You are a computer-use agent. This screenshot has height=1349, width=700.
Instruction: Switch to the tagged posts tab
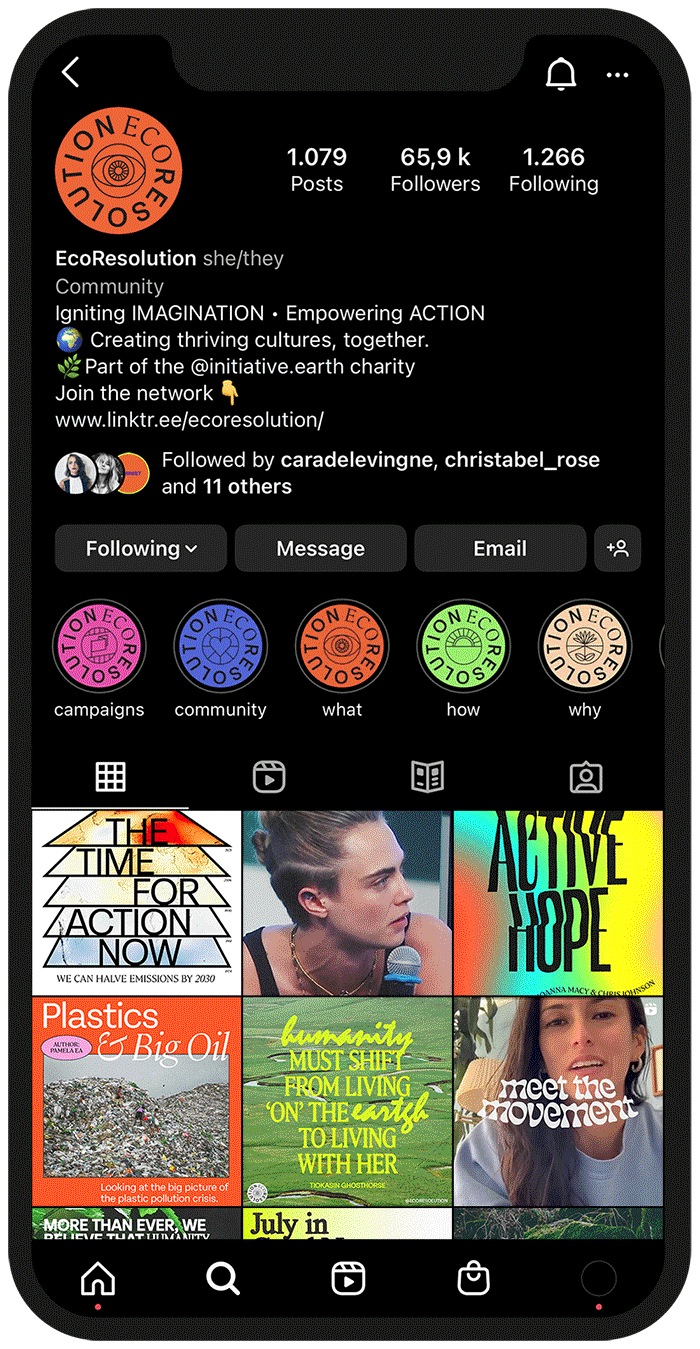pyautogui.click(x=585, y=777)
